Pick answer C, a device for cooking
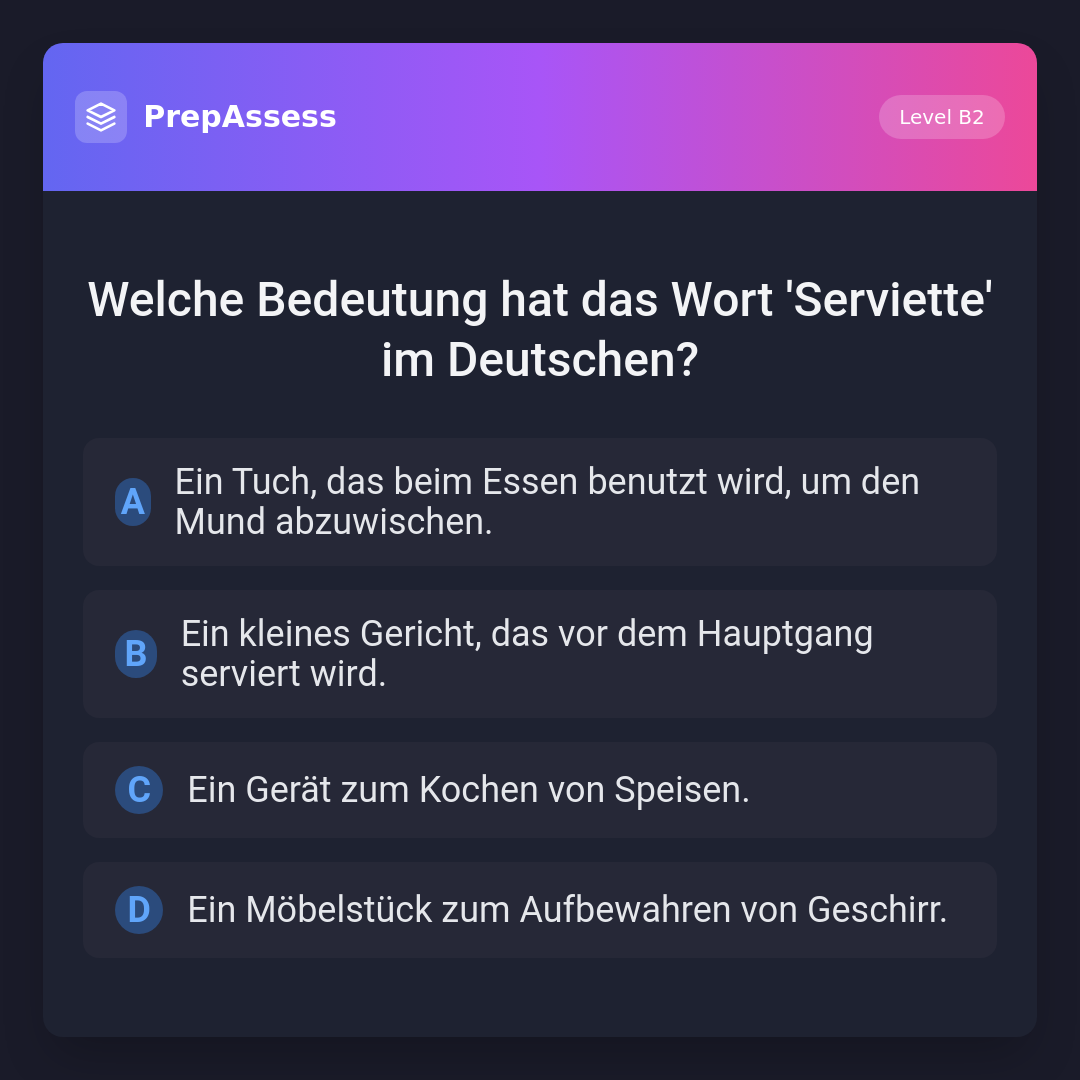The image size is (1080, 1080). pos(540,790)
